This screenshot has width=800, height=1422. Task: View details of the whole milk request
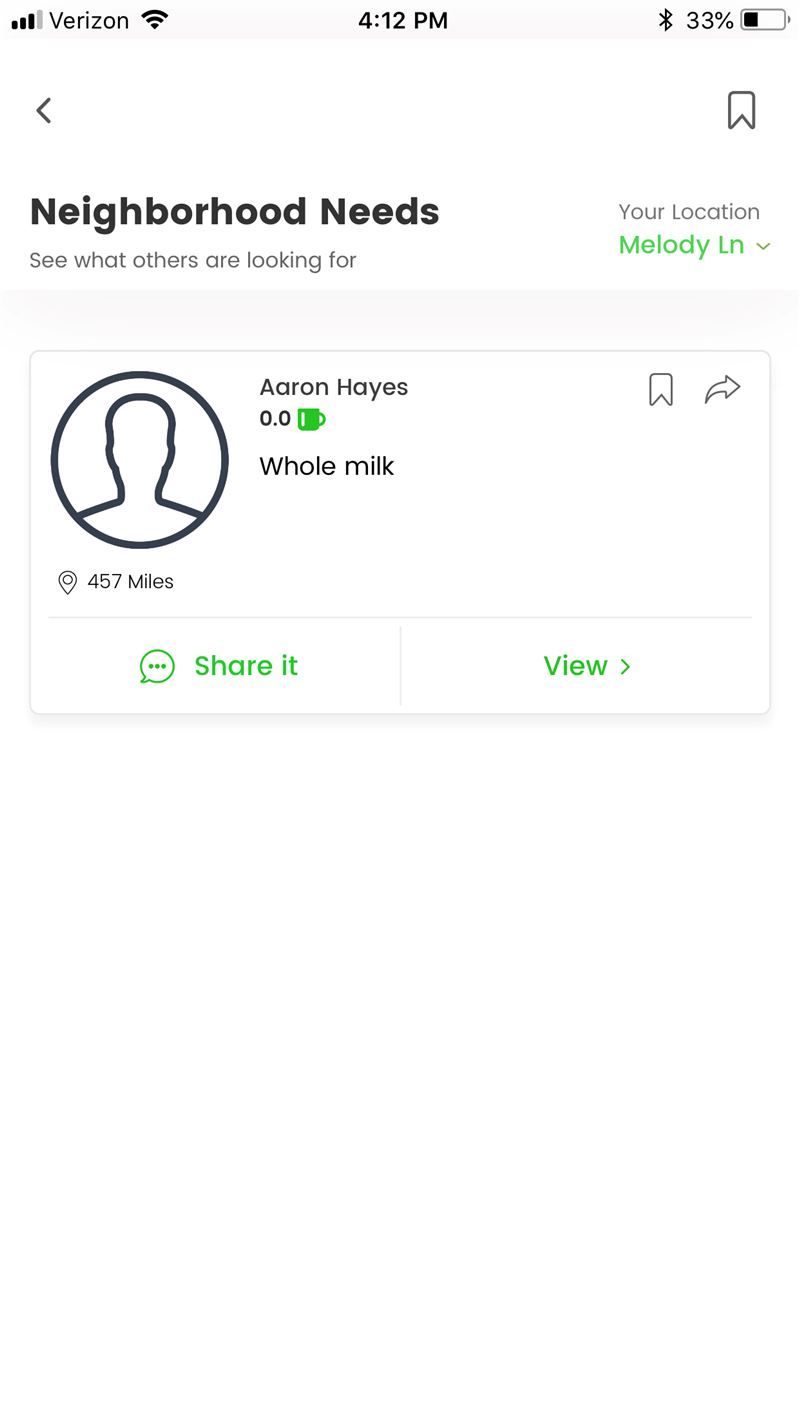tap(586, 666)
